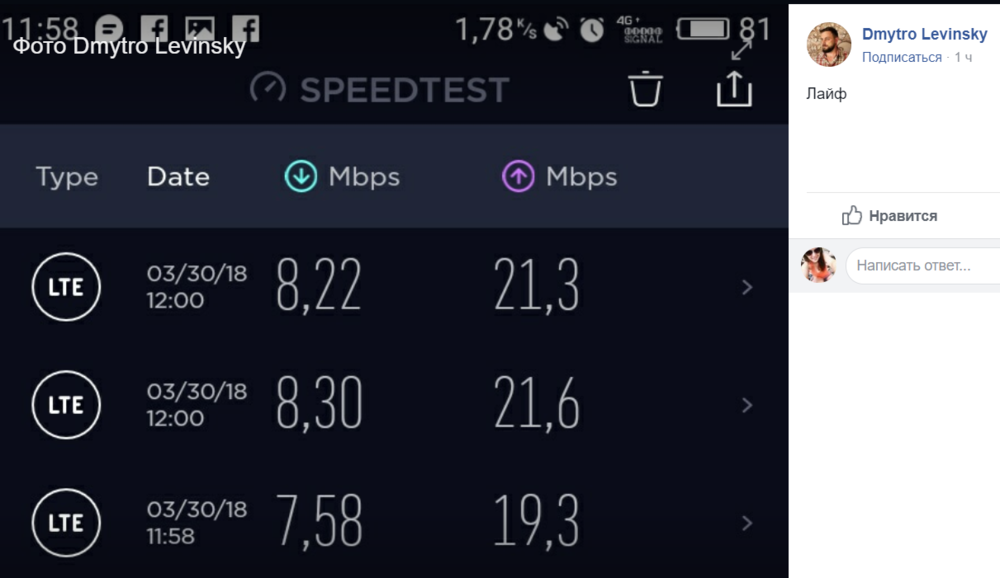Open Dmytro Levinsky's profile name link

(x=924, y=34)
